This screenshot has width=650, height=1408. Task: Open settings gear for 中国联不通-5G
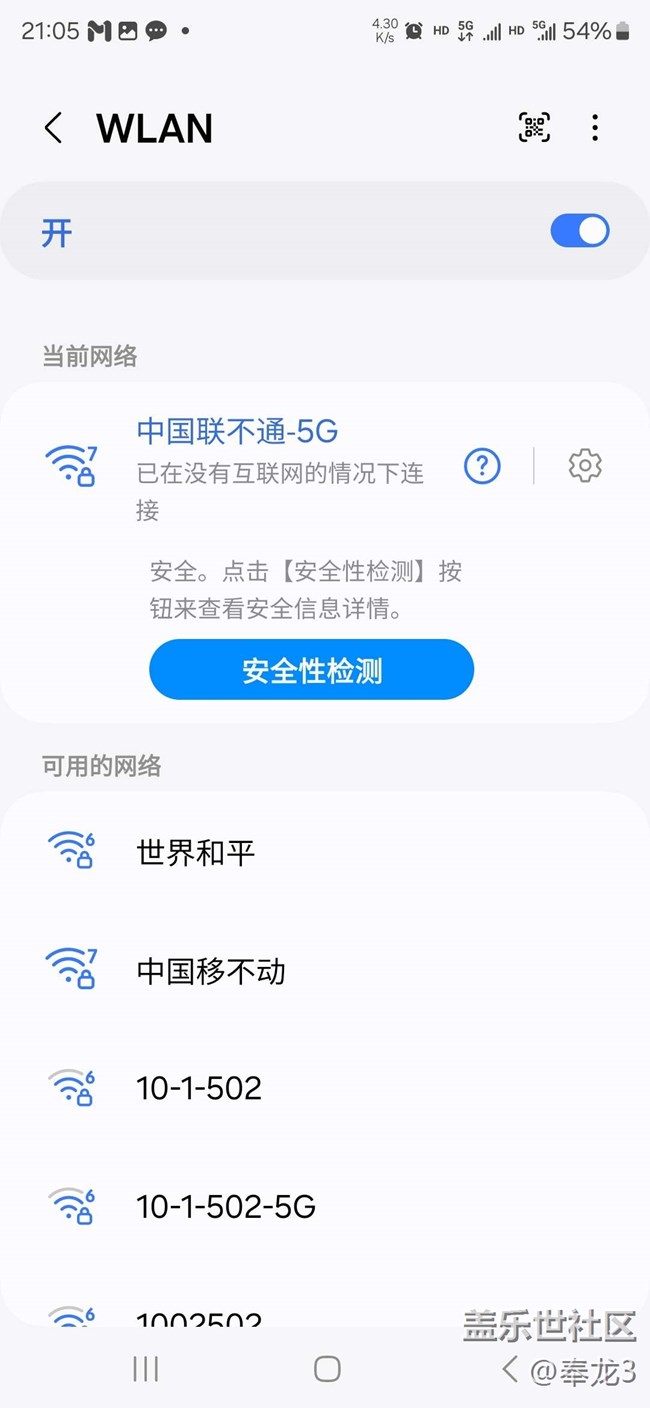pyautogui.click(x=585, y=466)
